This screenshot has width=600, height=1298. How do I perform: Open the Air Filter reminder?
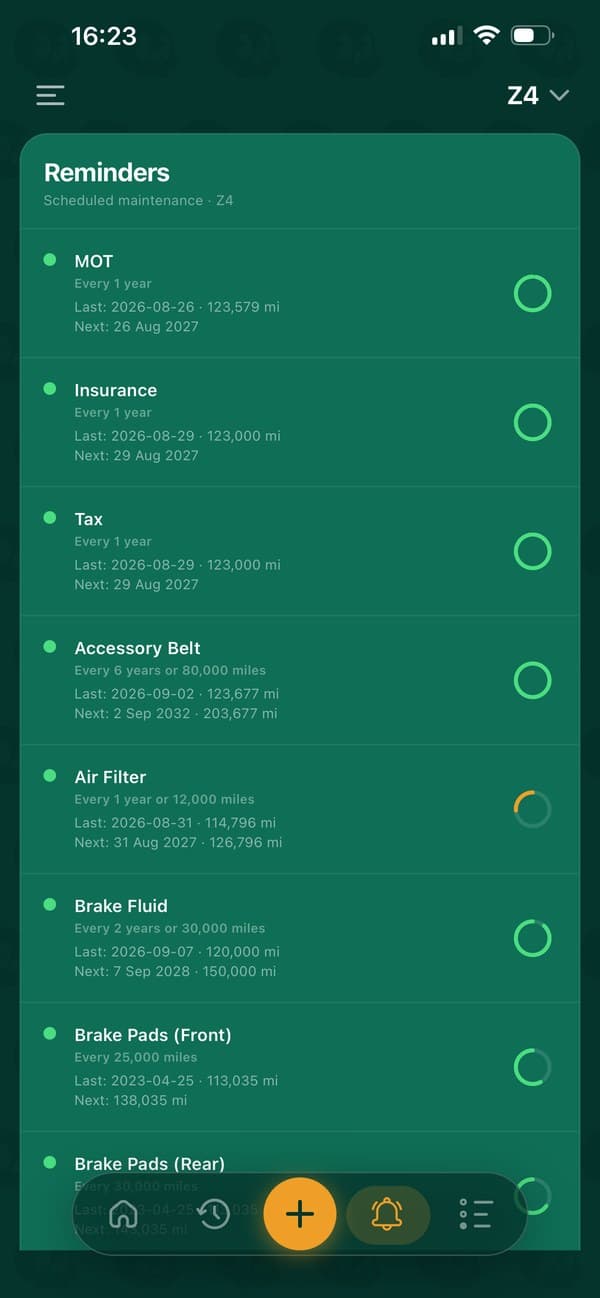[x=300, y=809]
